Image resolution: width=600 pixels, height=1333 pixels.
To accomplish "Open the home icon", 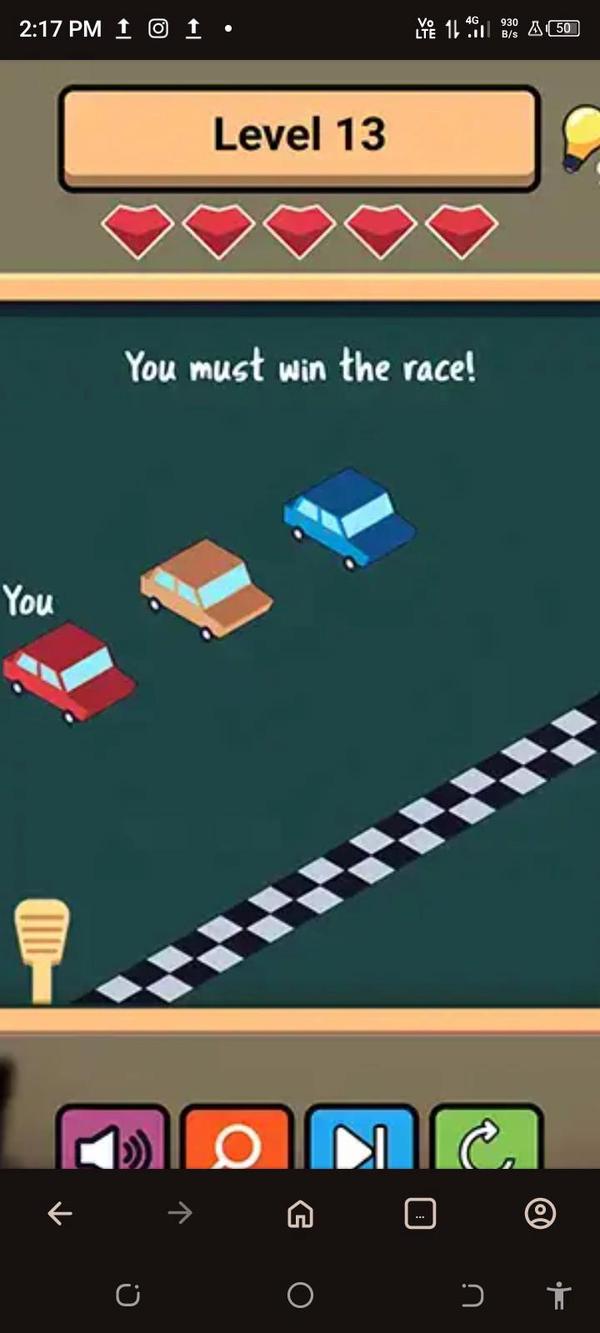I will pos(300,1214).
